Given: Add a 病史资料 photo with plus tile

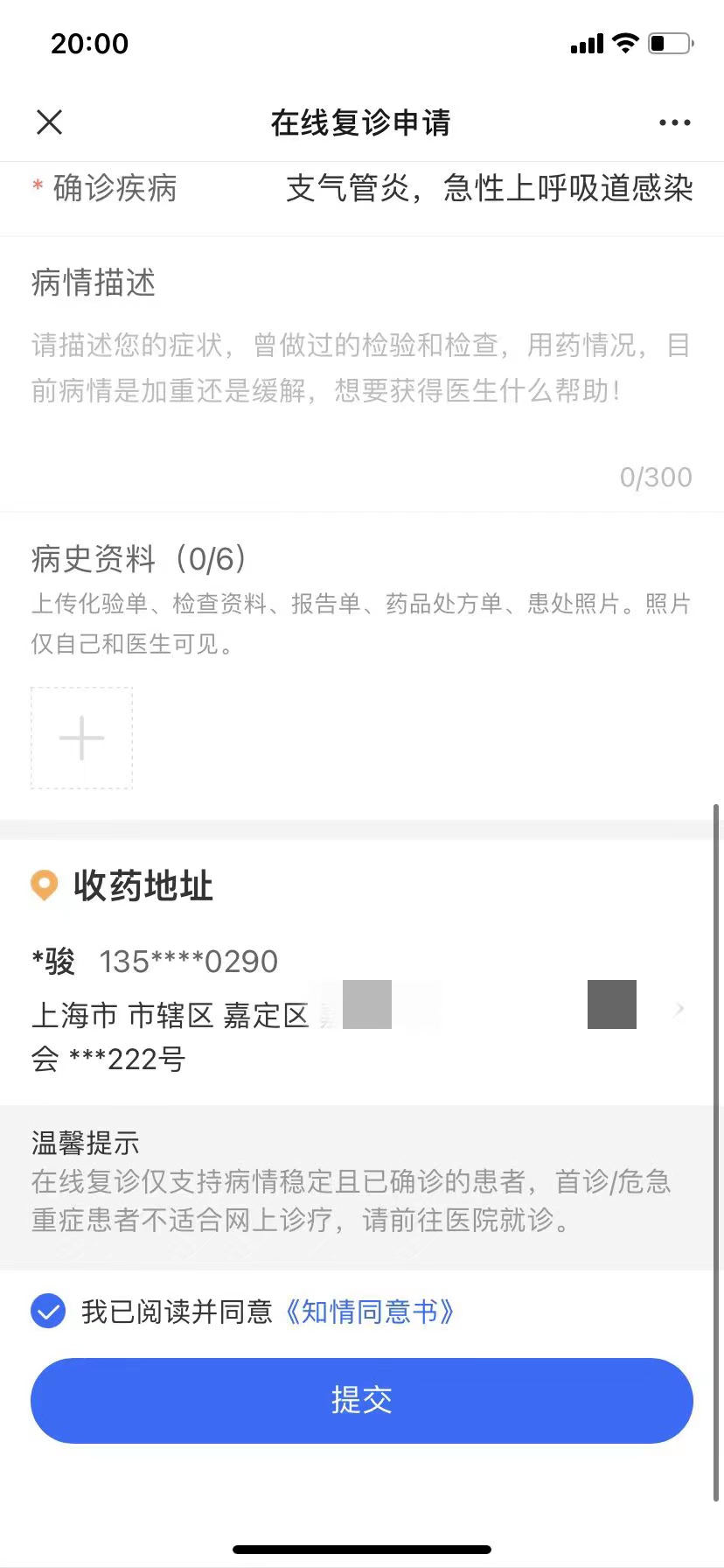Looking at the screenshot, I should [x=82, y=738].
